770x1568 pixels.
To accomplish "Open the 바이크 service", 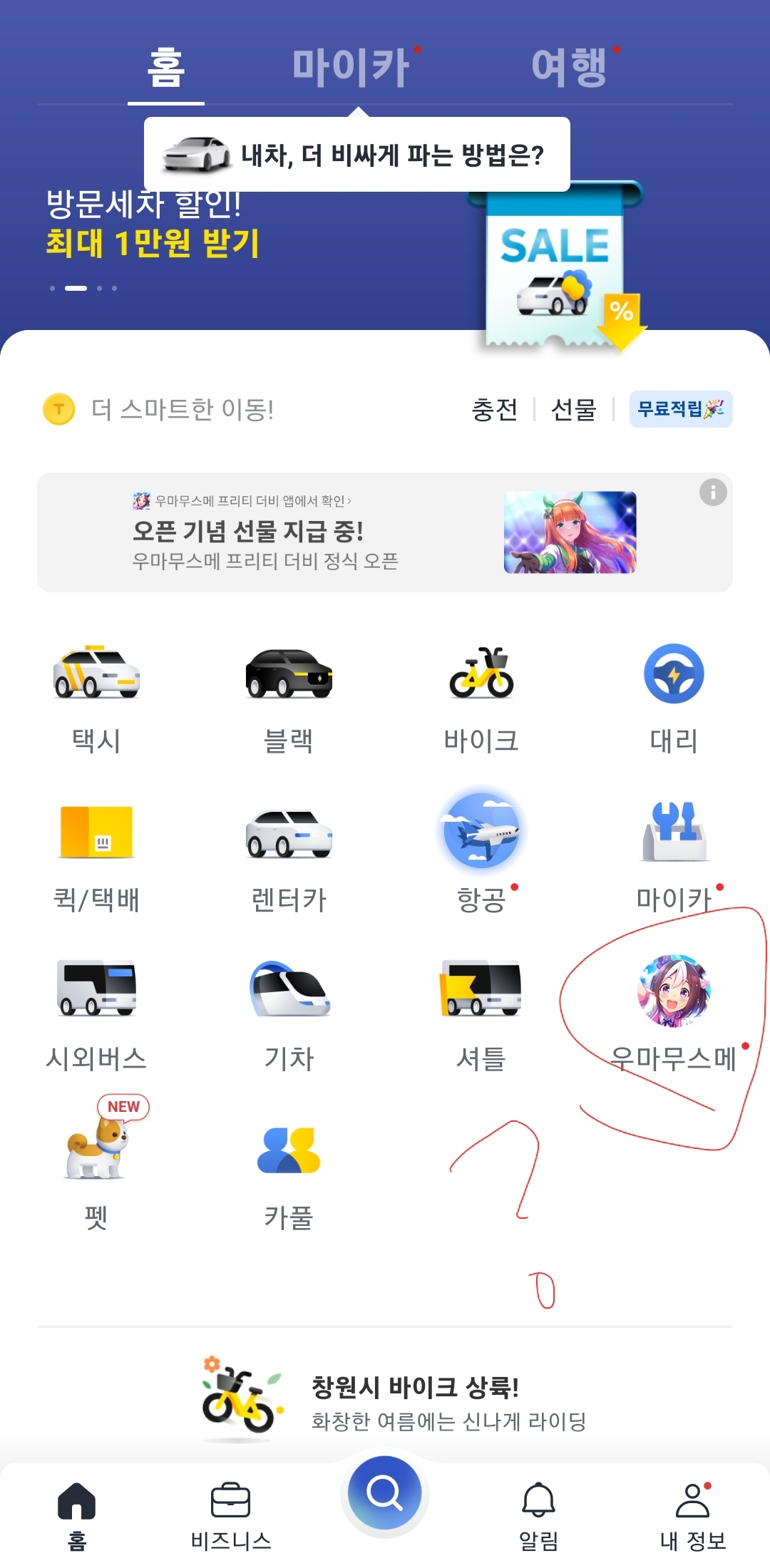I will [x=481, y=698].
